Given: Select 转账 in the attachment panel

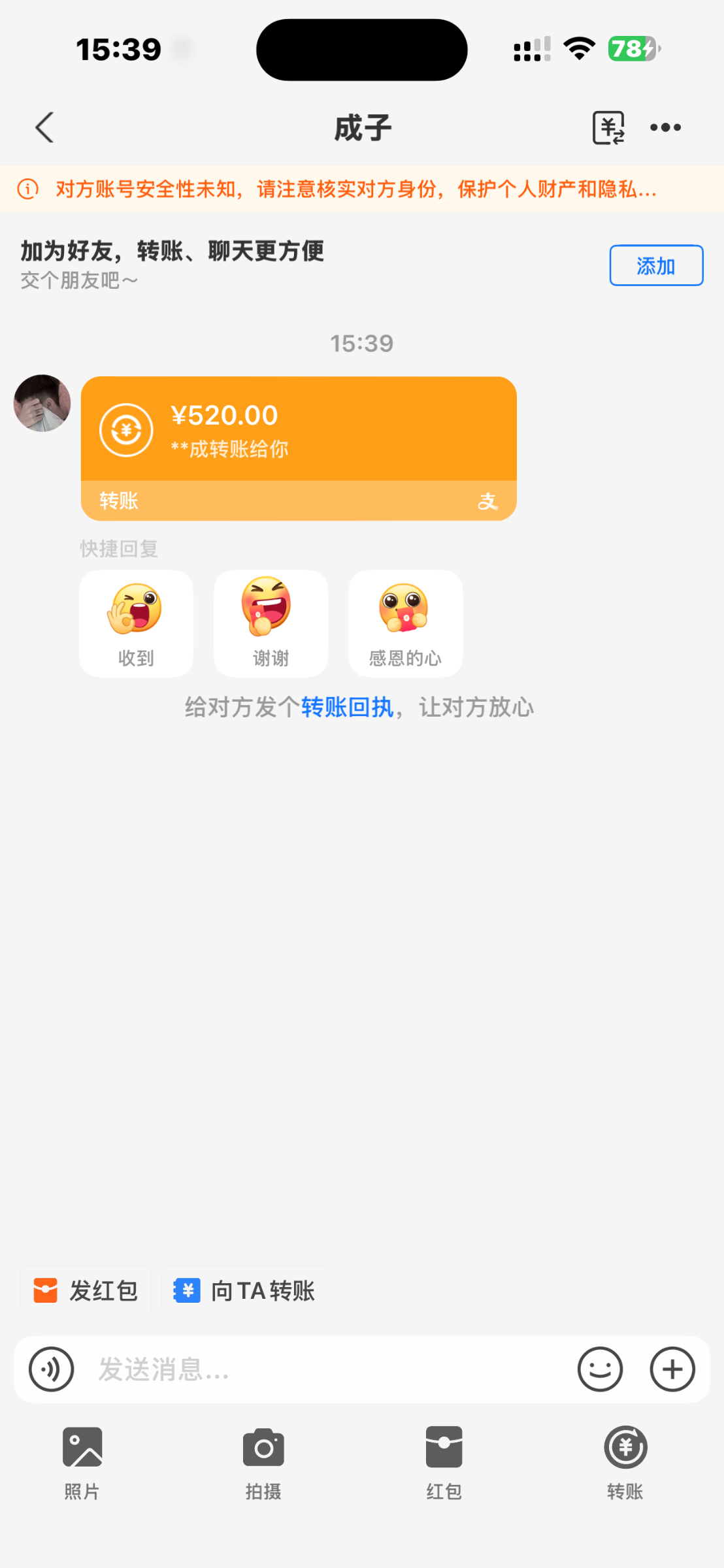Looking at the screenshot, I should [625, 1462].
